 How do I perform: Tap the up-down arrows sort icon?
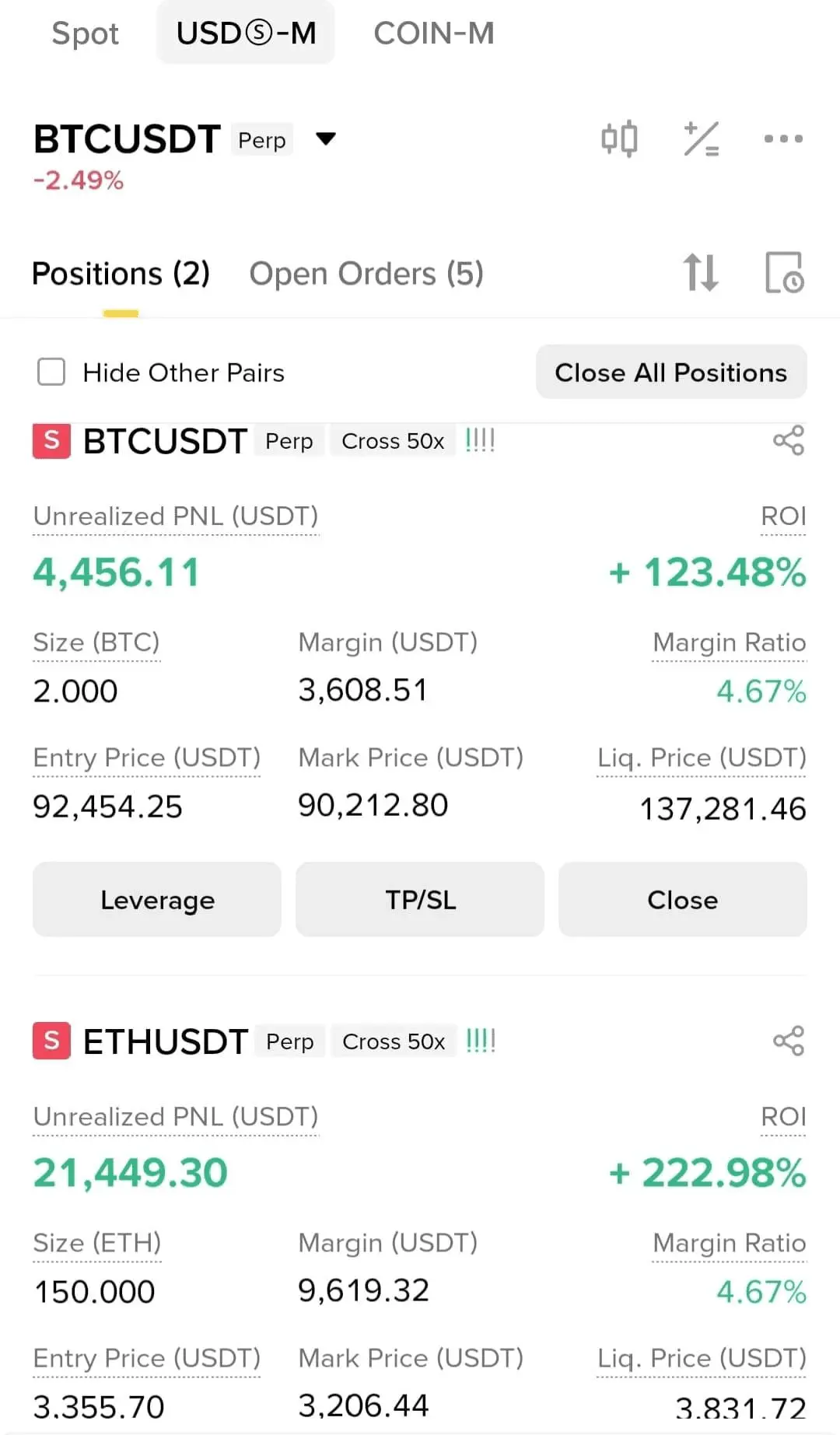[x=700, y=273]
